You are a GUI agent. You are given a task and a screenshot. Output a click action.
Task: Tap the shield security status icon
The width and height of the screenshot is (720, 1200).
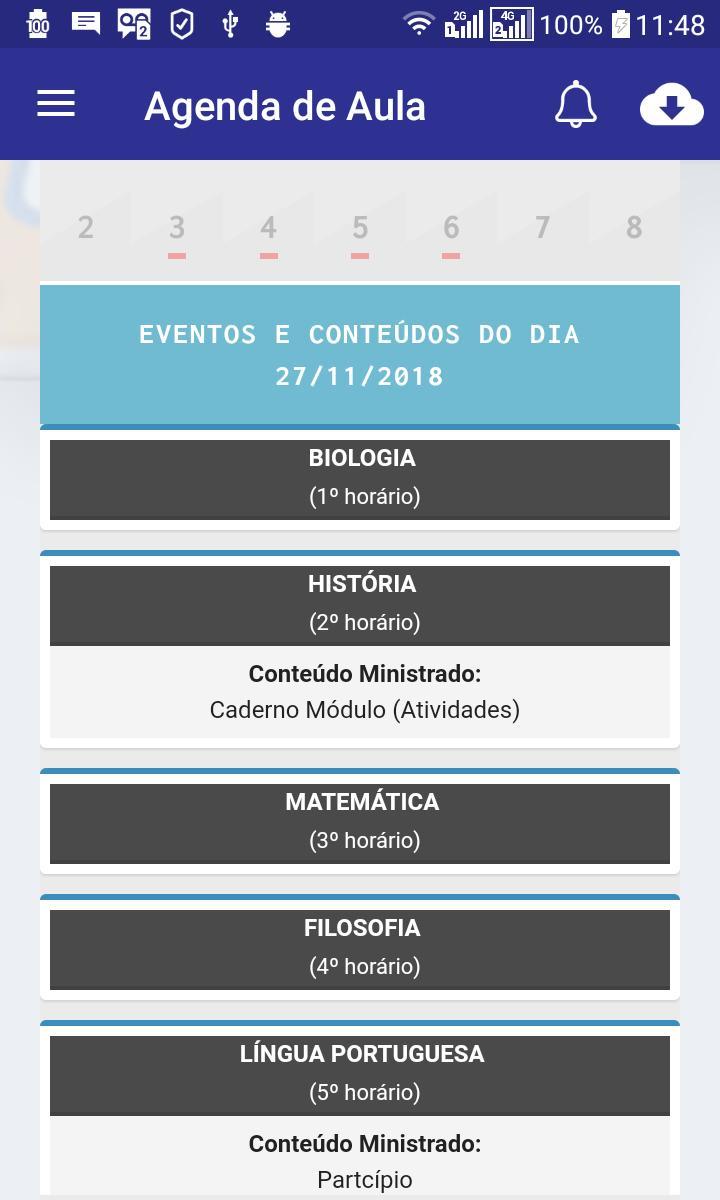pos(181,22)
